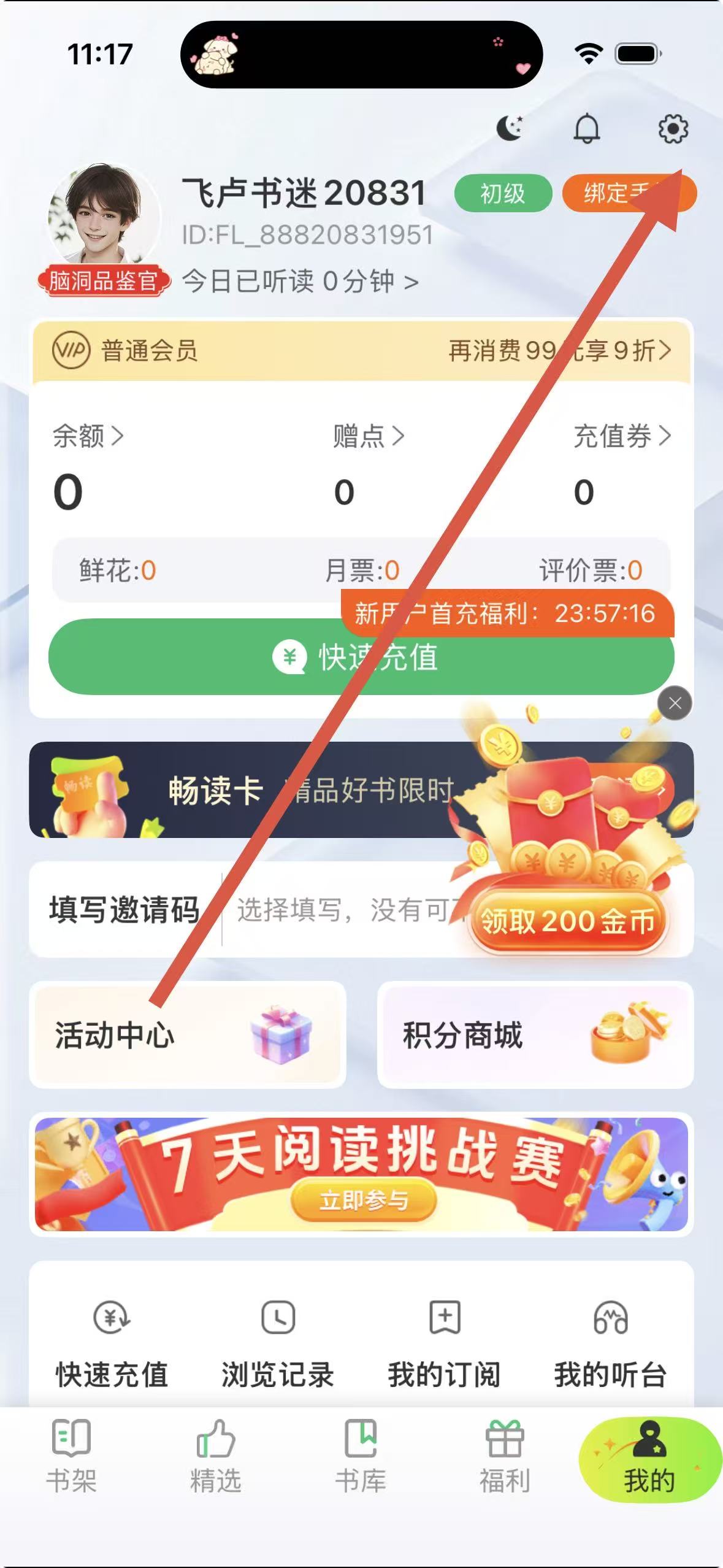Open the notifications bell
The width and height of the screenshot is (723, 1568).
(586, 129)
